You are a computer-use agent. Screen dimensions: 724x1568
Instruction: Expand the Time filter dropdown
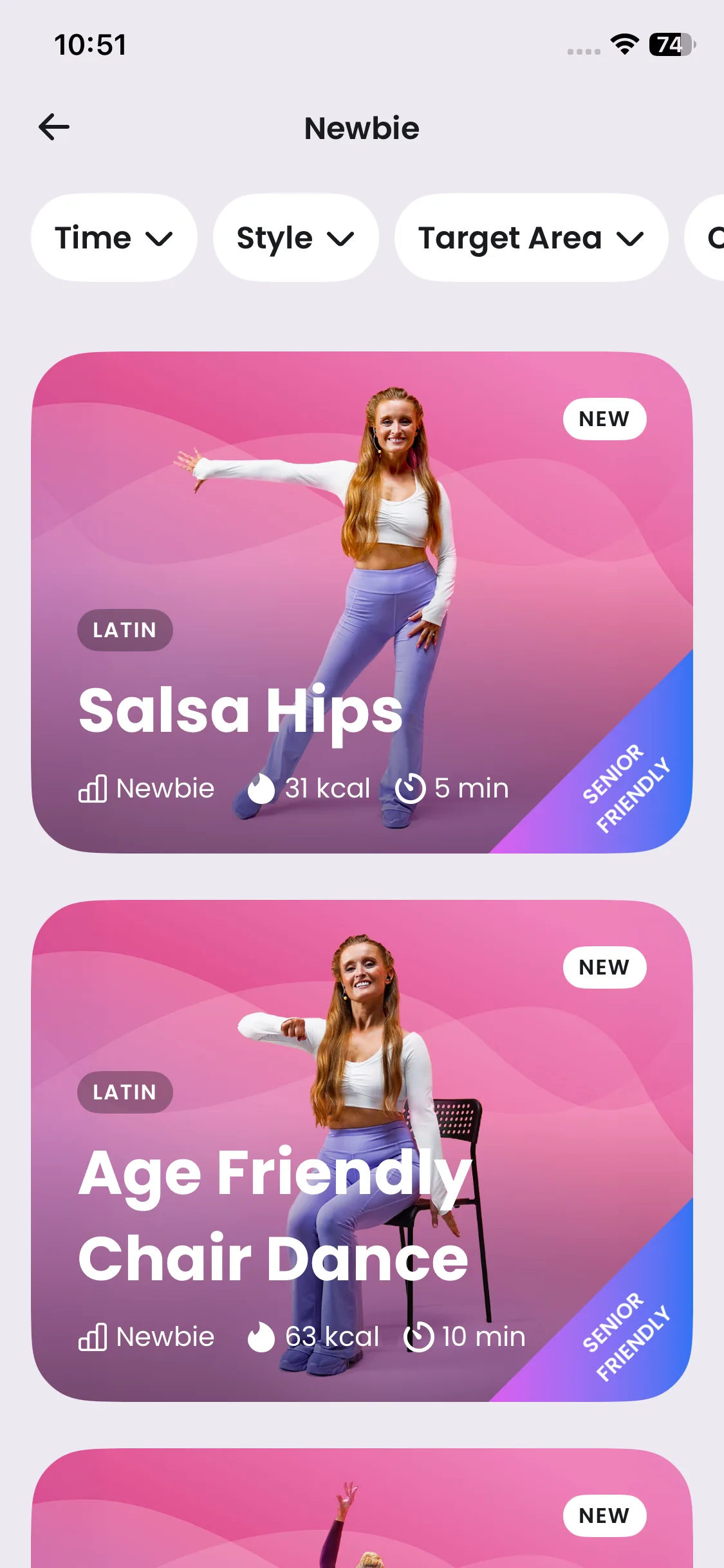coord(114,238)
